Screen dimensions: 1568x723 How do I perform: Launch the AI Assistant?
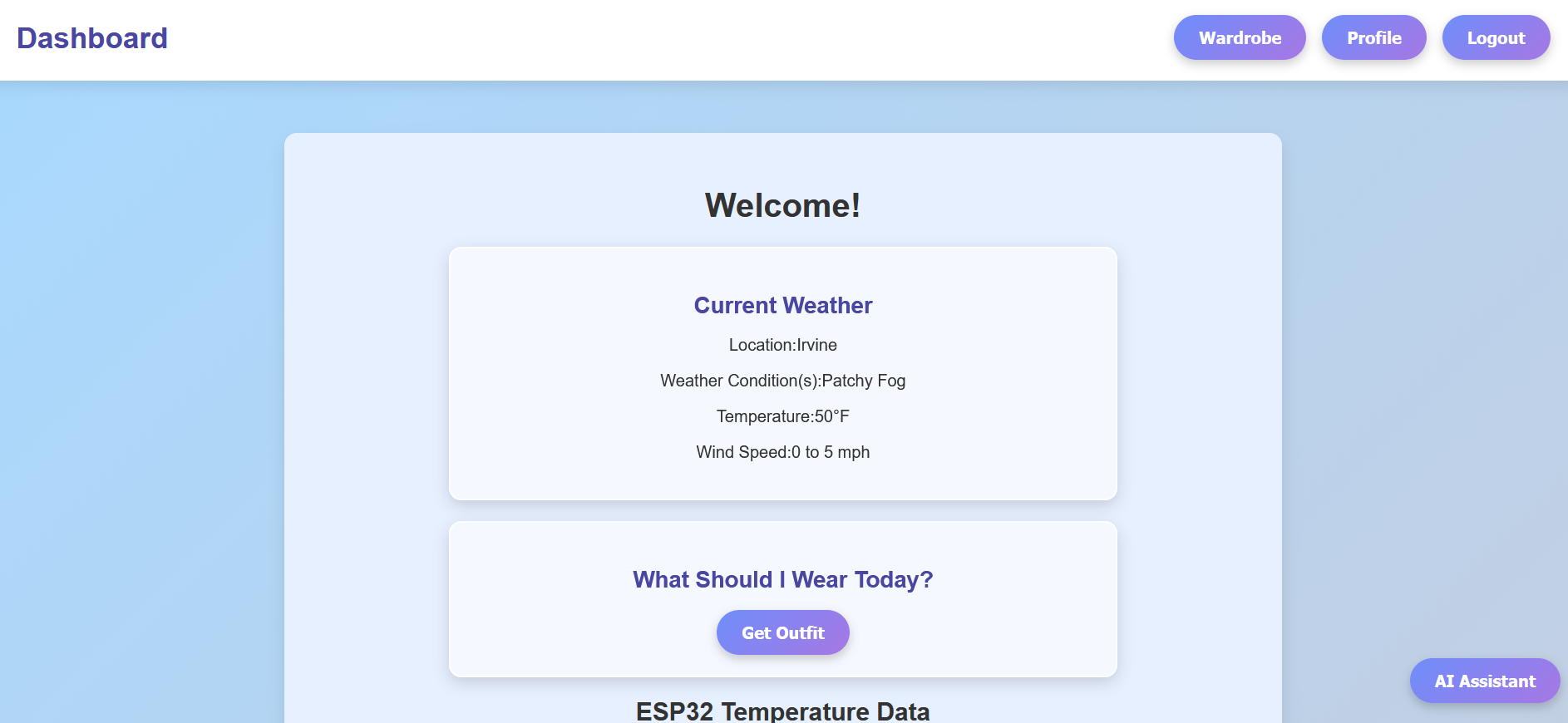pos(1484,681)
